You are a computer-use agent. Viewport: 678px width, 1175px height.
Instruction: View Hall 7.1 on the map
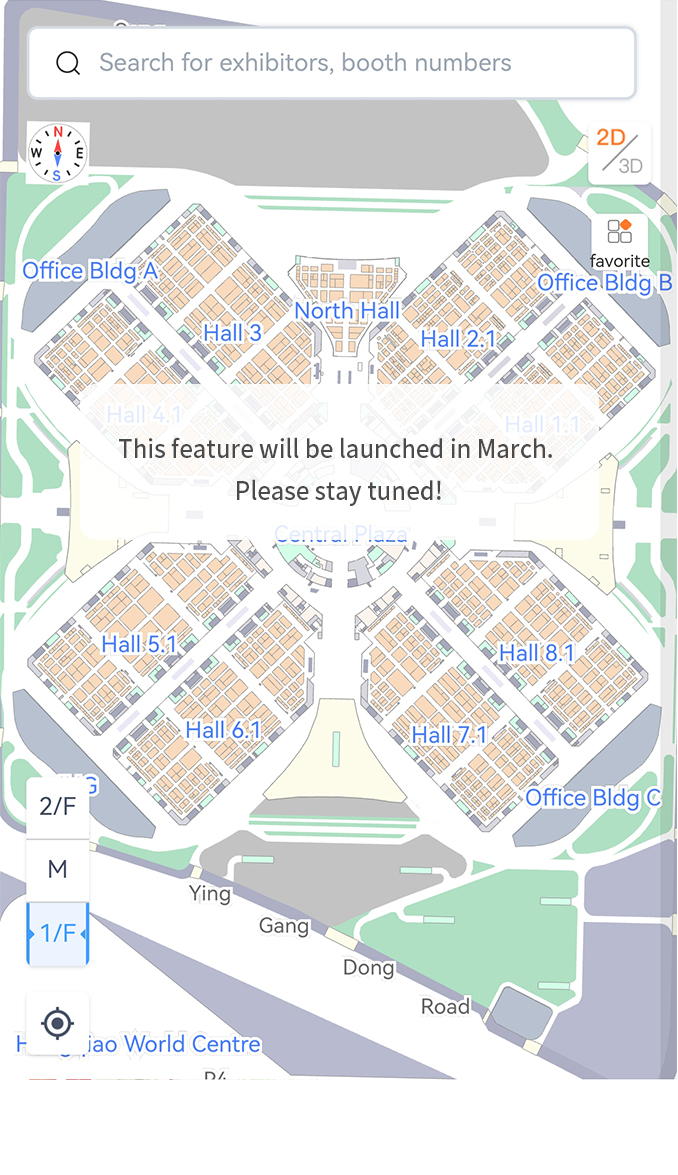pos(449,735)
